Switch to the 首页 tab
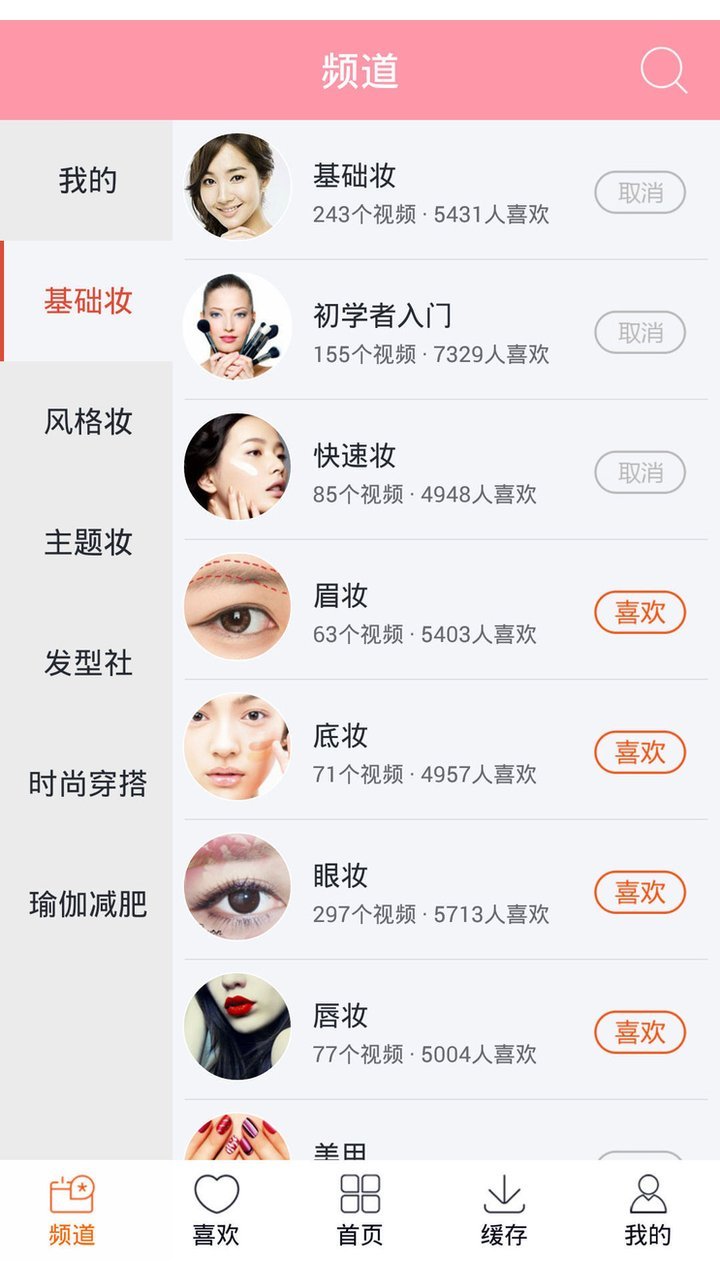The height and width of the screenshot is (1280, 720). tap(360, 1210)
